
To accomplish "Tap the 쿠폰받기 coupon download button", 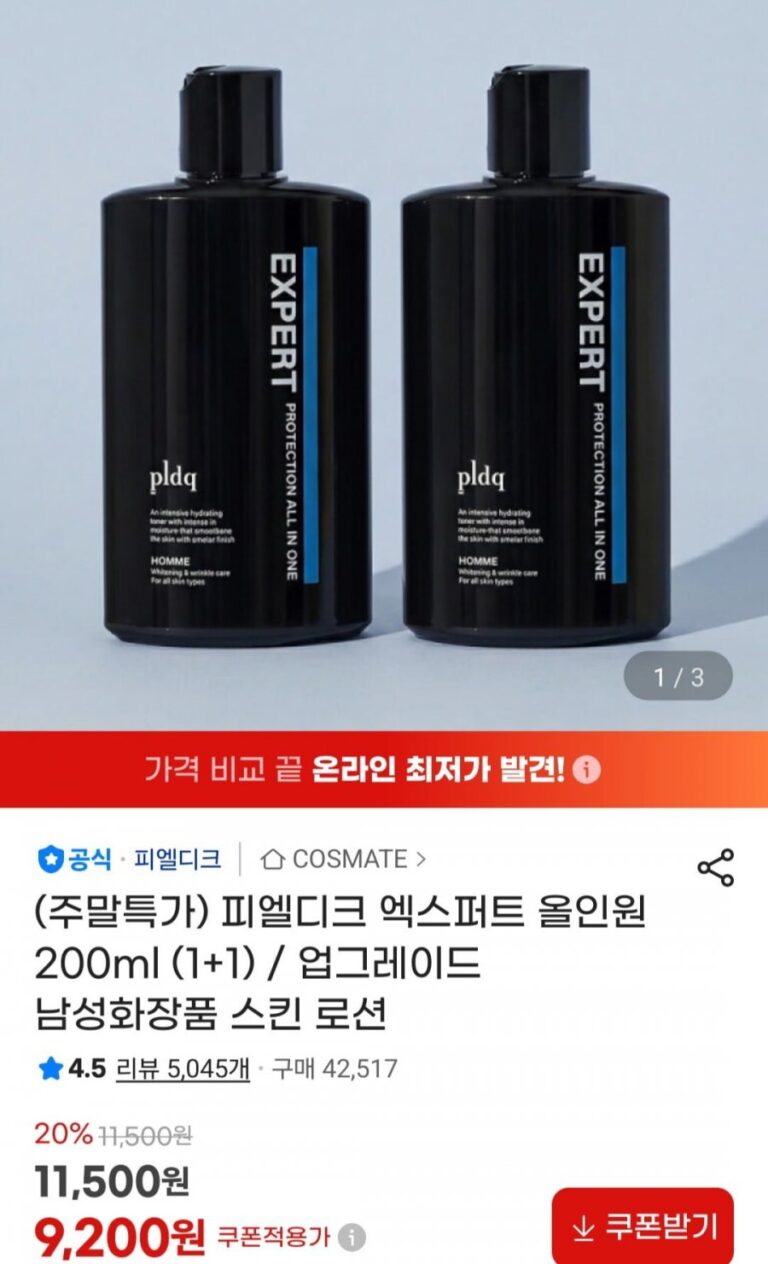I will (642, 1227).
